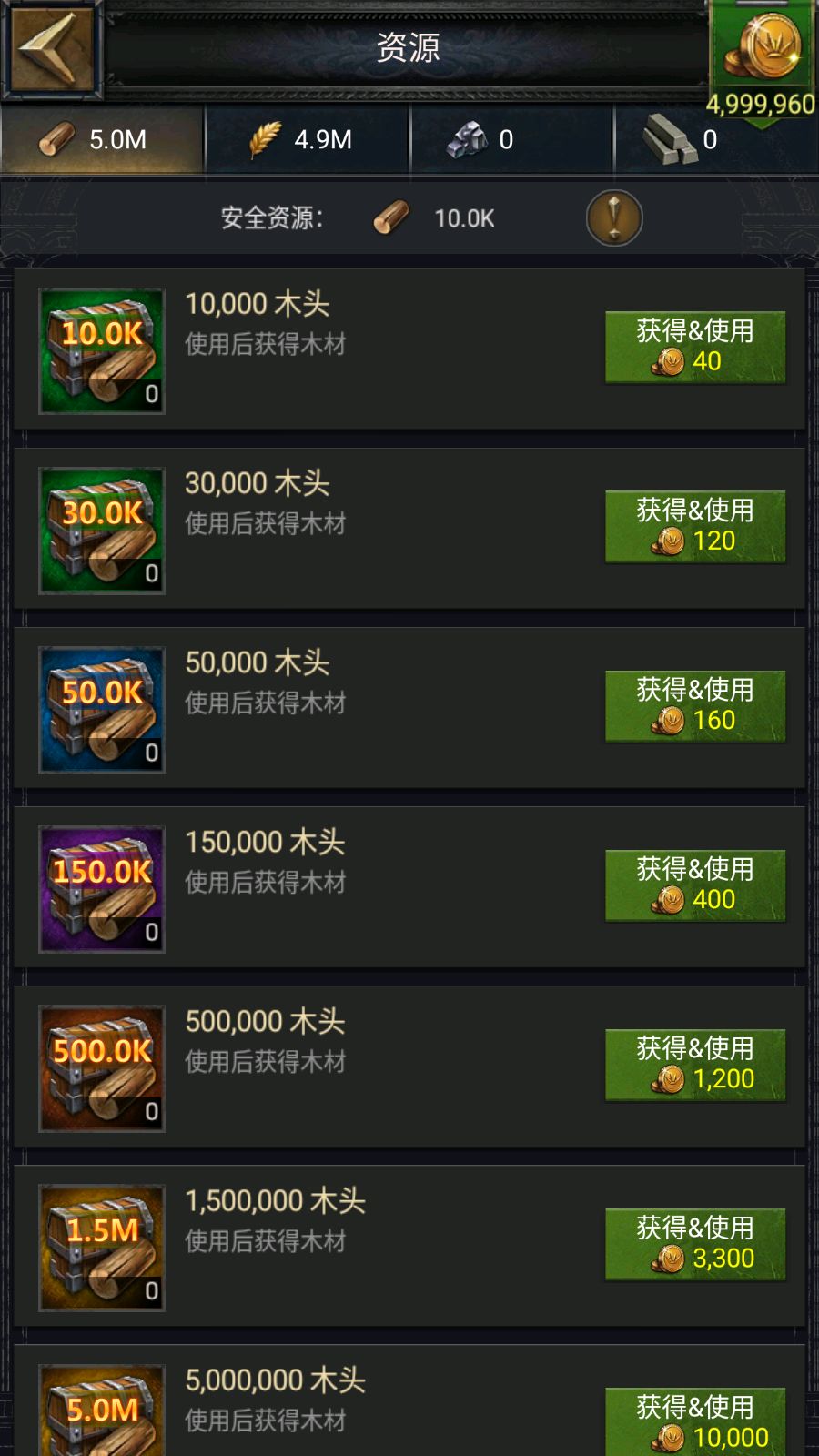
Task: Buy and use 30,000 wood for 120
Action: pos(695,526)
